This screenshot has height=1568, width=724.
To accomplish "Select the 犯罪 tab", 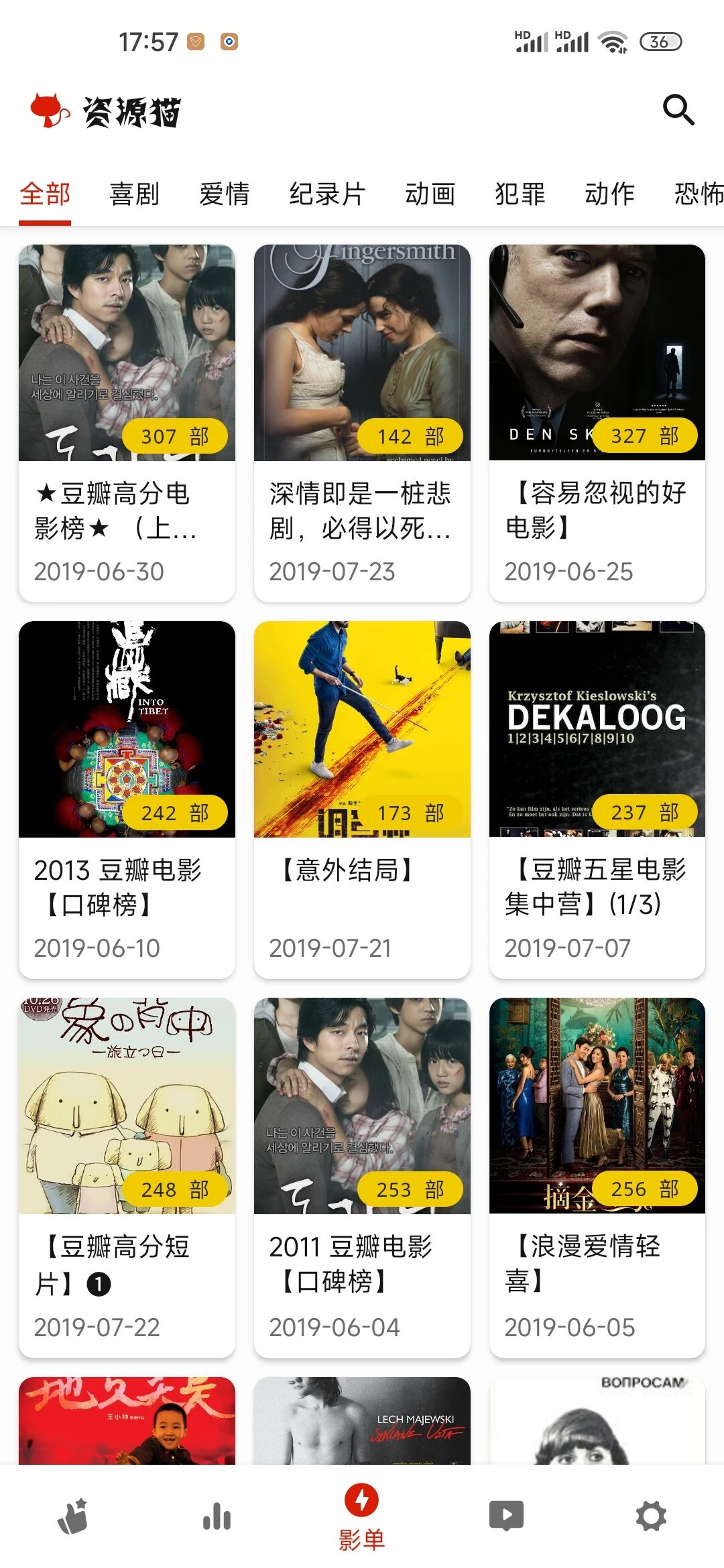I will pyautogui.click(x=520, y=194).
